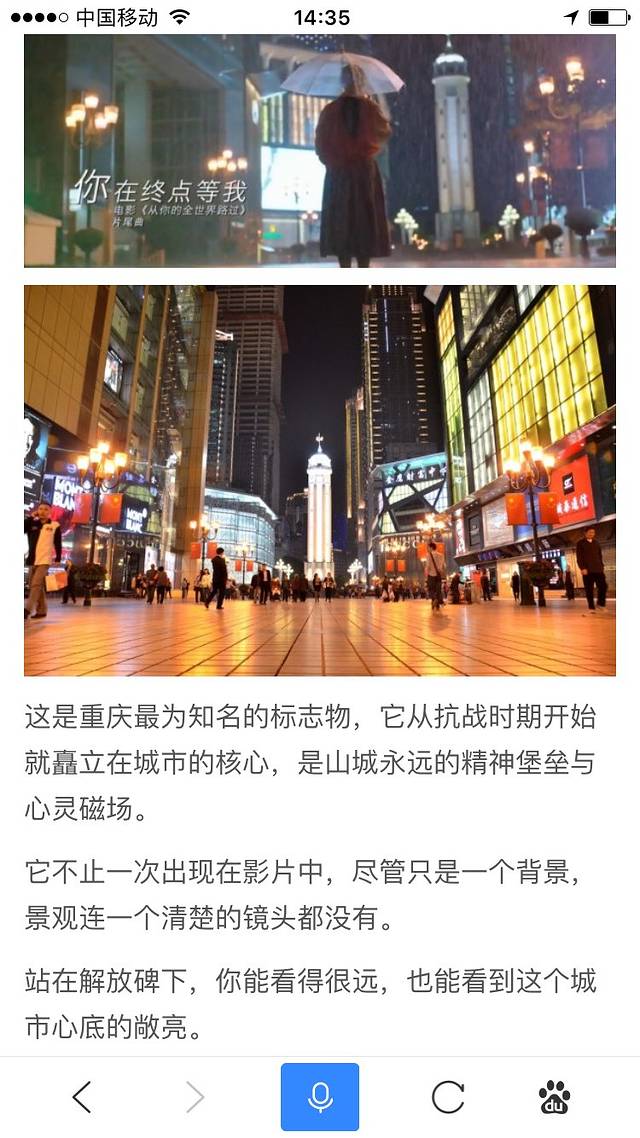Go back to the previous page
640x1138 pixels.
pos(82,1097)
